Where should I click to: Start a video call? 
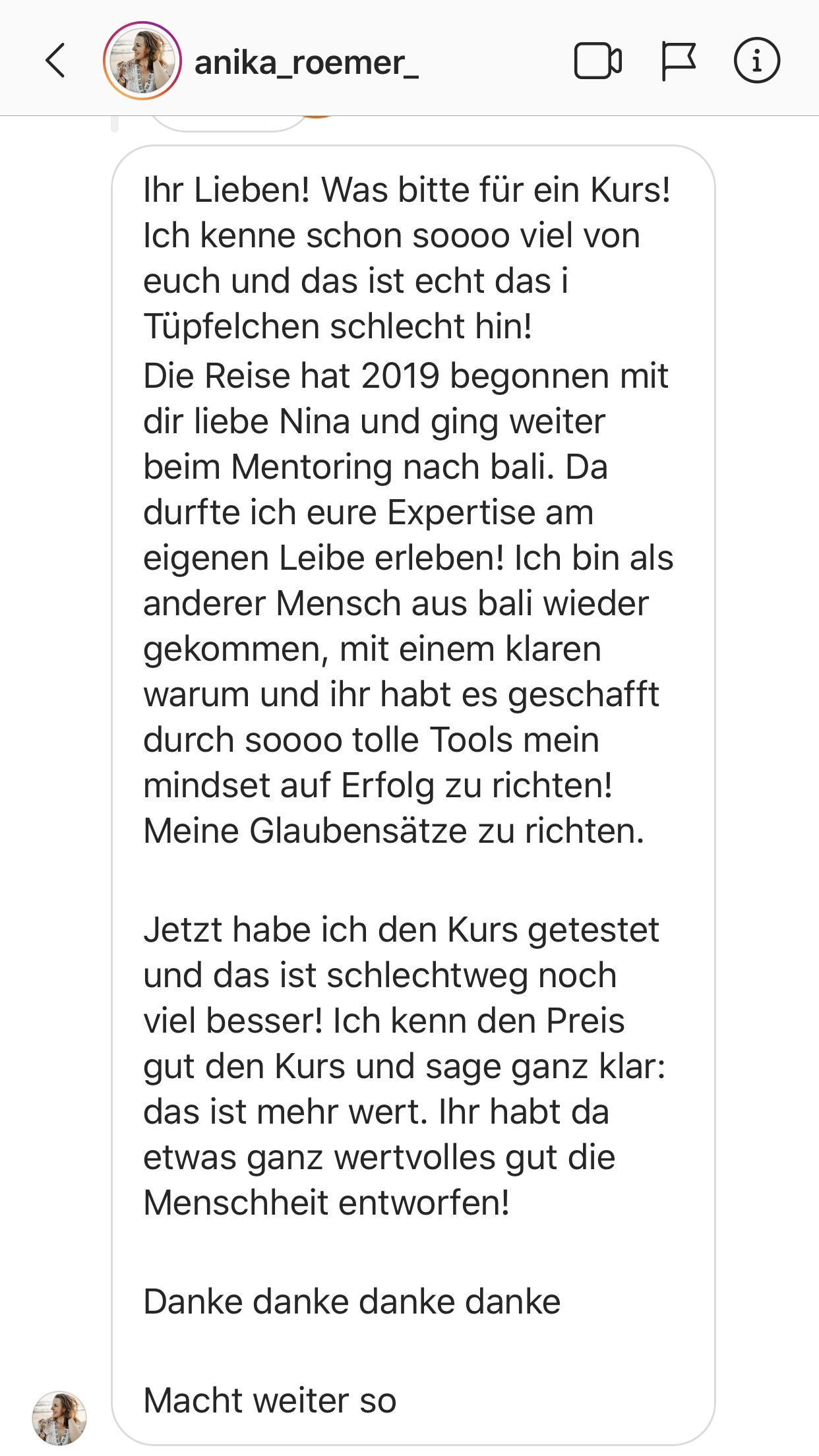tap(597, 61)
